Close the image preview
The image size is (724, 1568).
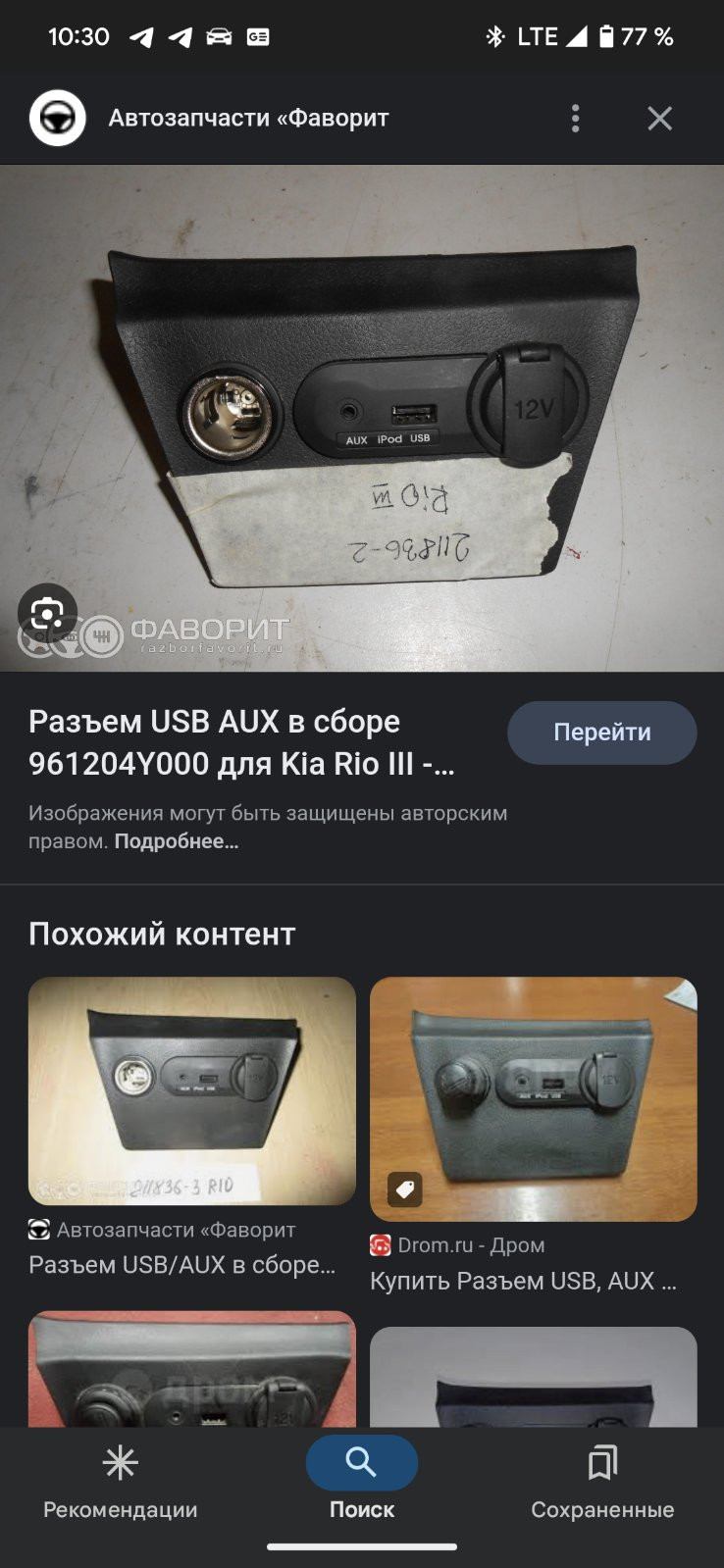(x=659, y=119)
